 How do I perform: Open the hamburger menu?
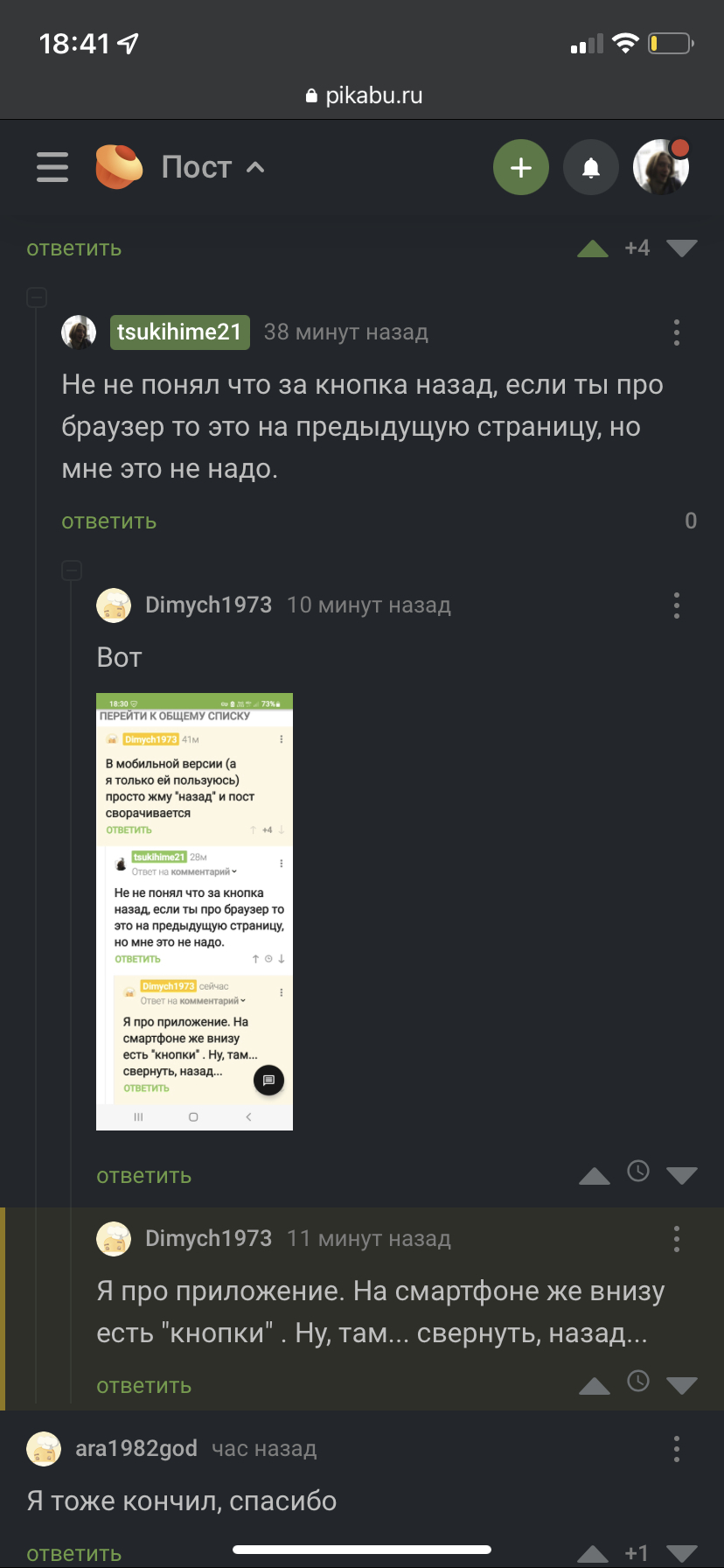(52, 167)
